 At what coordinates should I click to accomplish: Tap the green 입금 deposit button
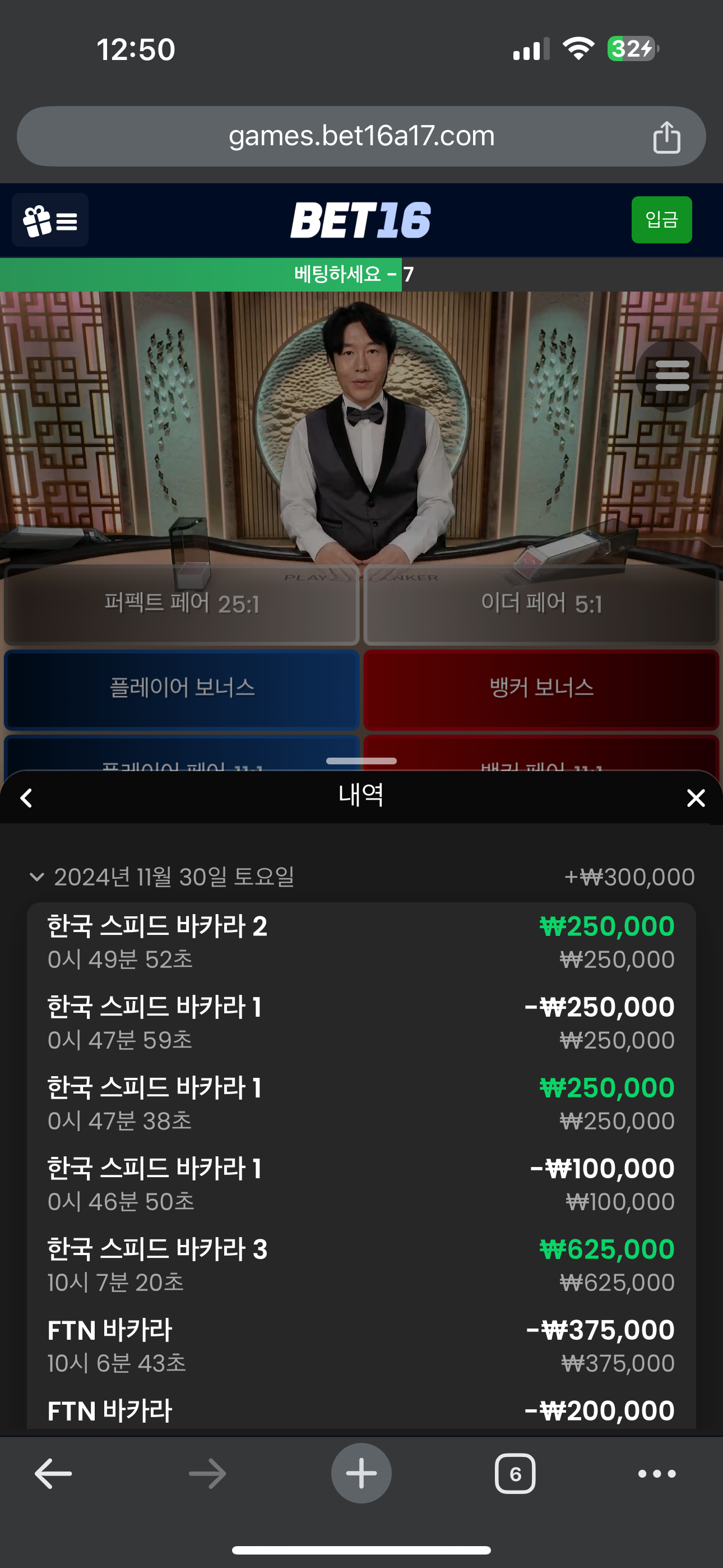(x=661, y=220)
